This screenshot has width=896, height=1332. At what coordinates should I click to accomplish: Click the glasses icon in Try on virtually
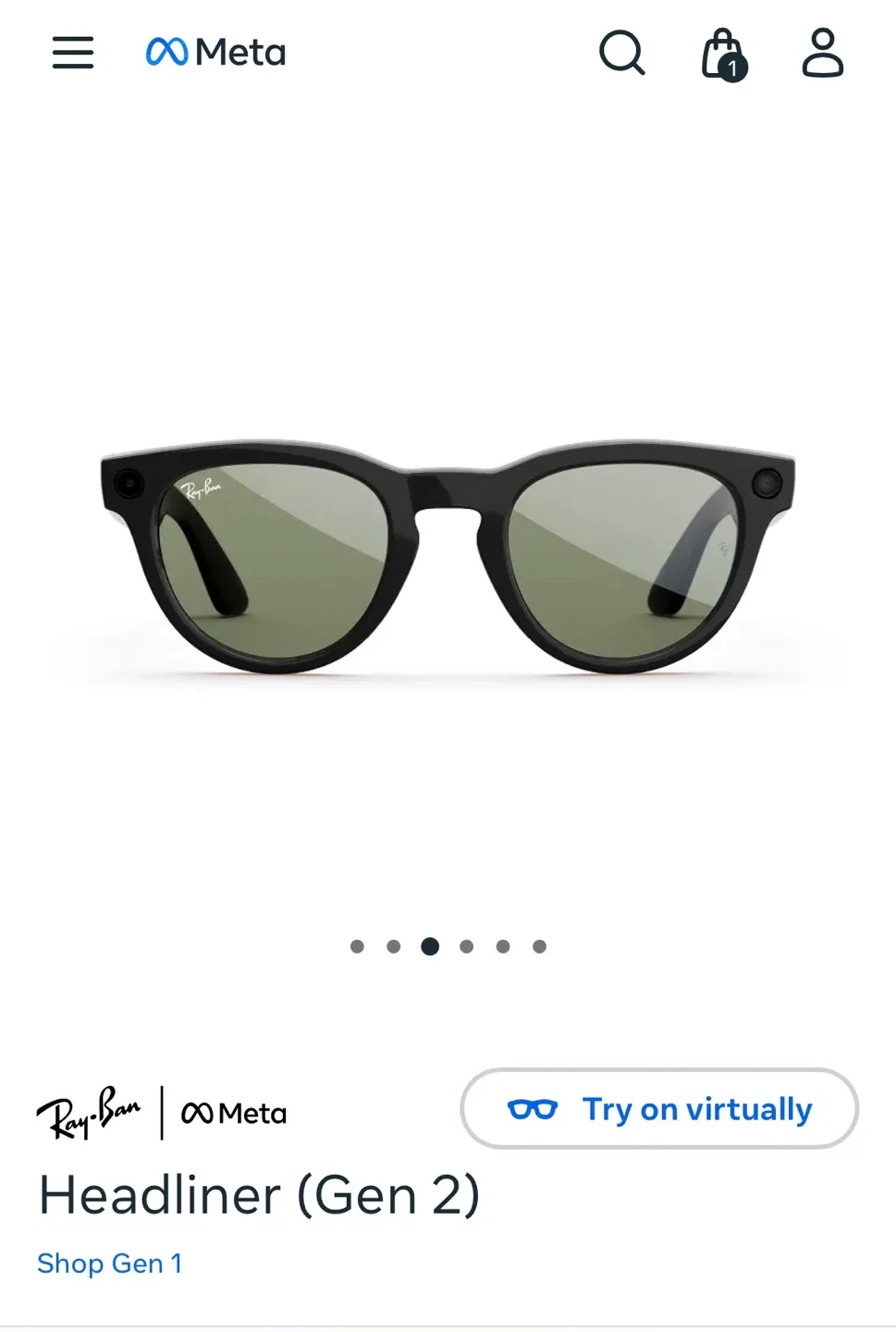(x=534, y=1108)
